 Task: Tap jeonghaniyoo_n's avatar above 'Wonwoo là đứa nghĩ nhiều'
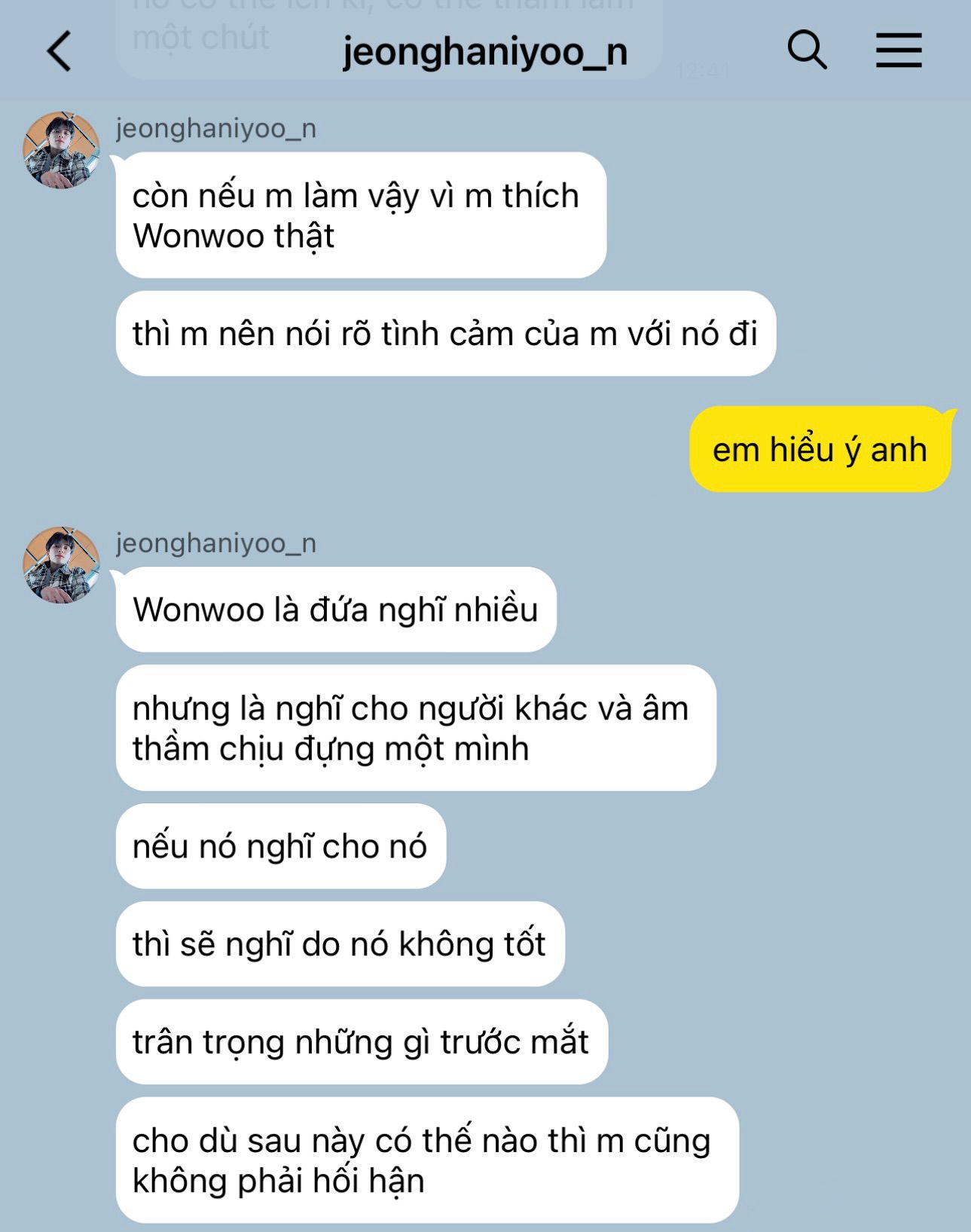click(x=62, y=564)
